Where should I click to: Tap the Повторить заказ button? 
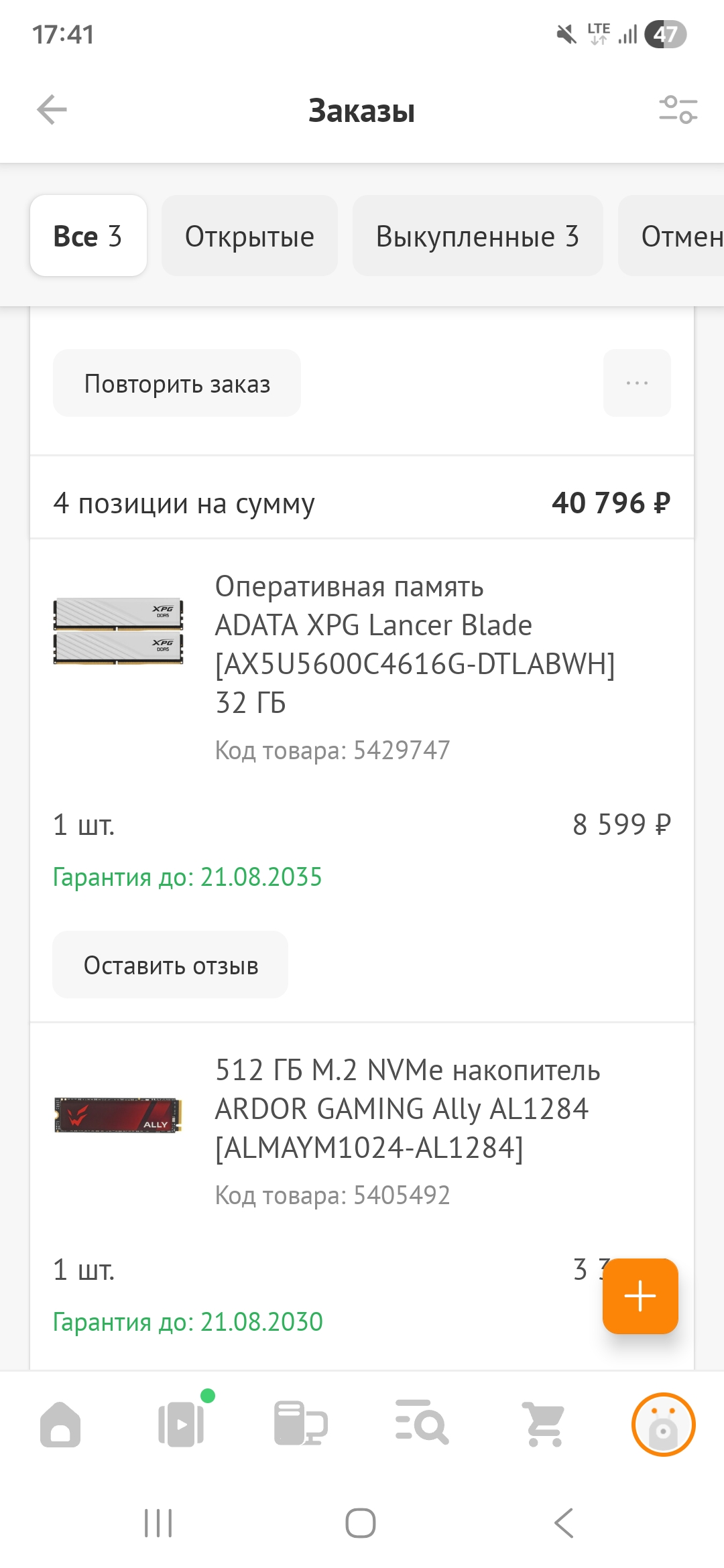(177, 383)
